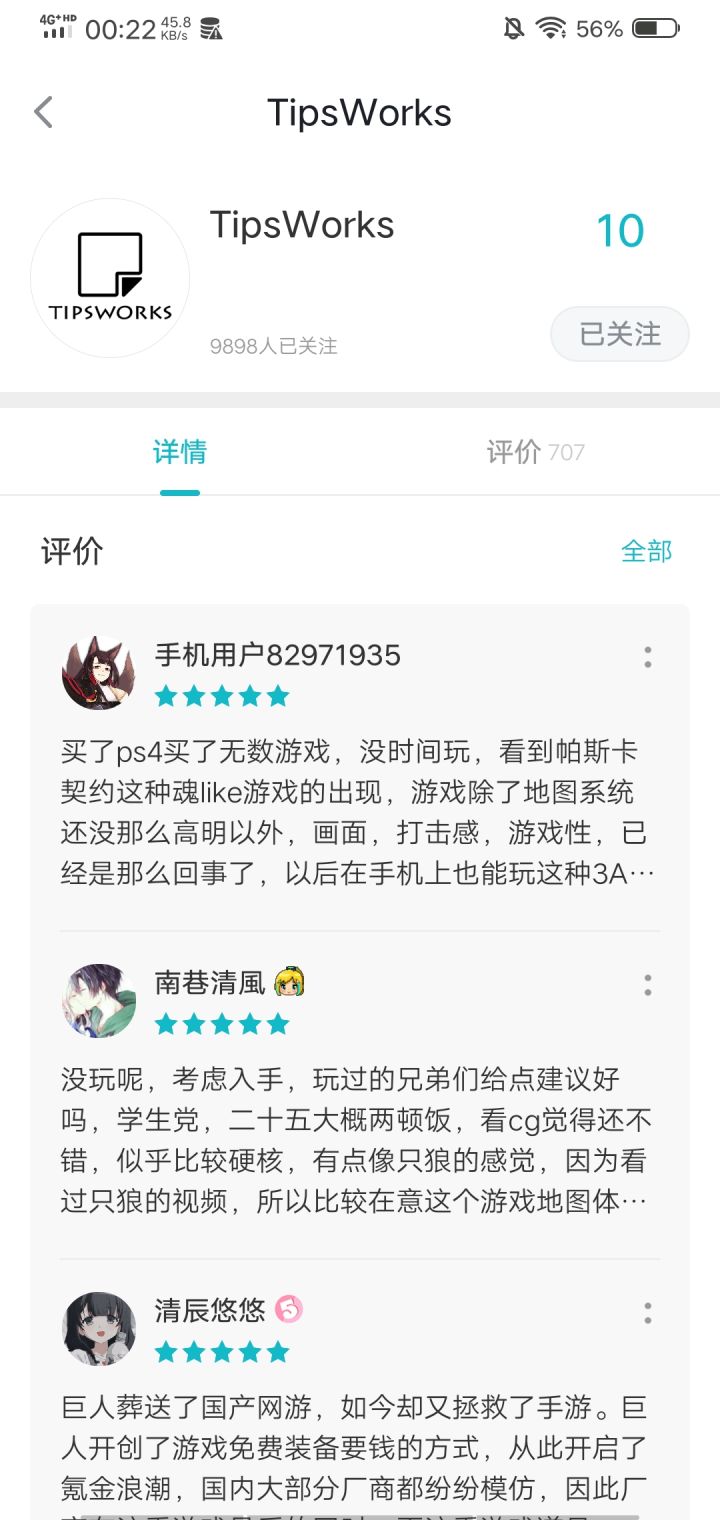Go back using the top-left arrow
The image size is (720, 1520).
(x=43, y=112)
